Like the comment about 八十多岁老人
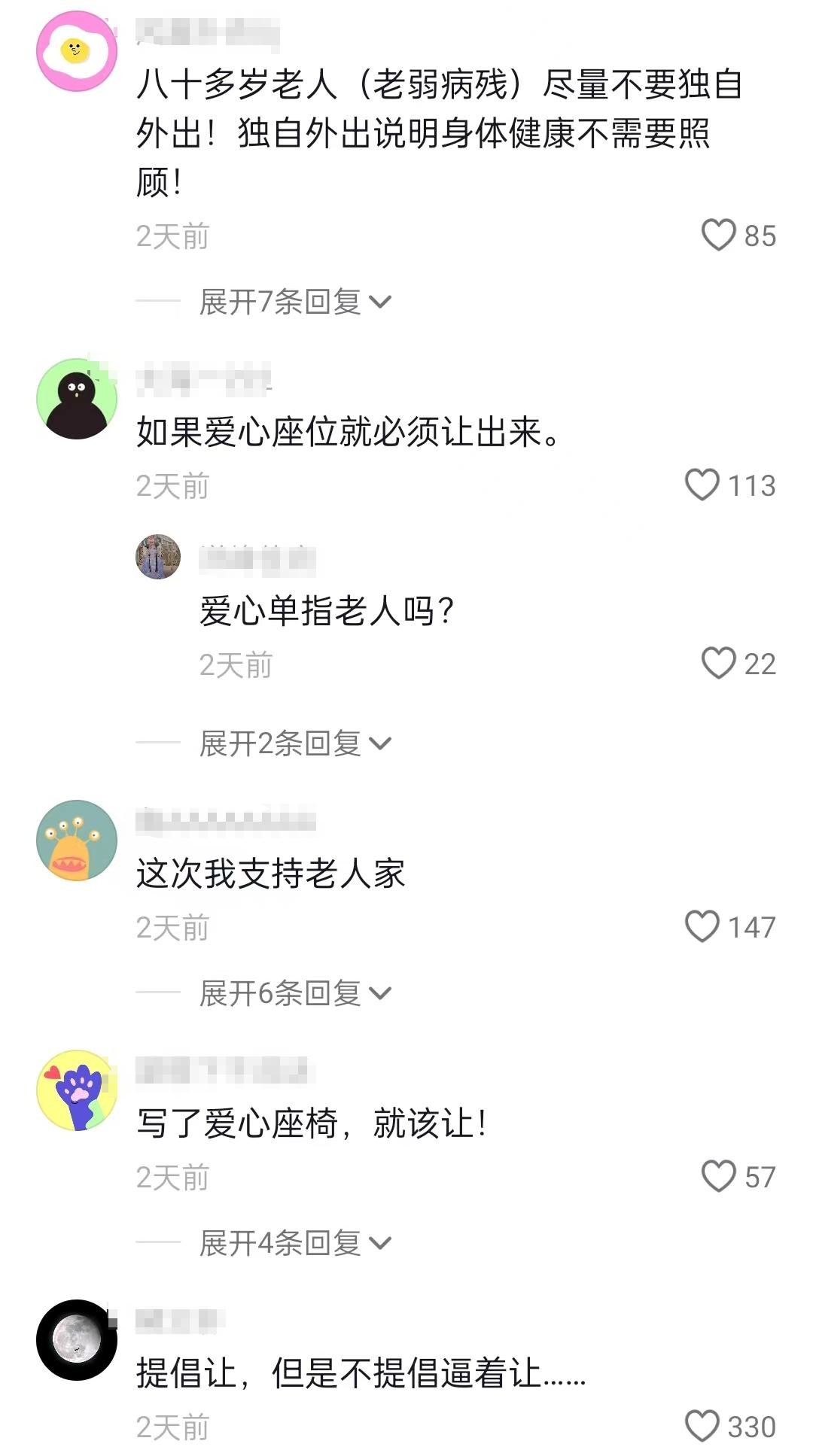813x1456 pixels. [x=718, y=235]
